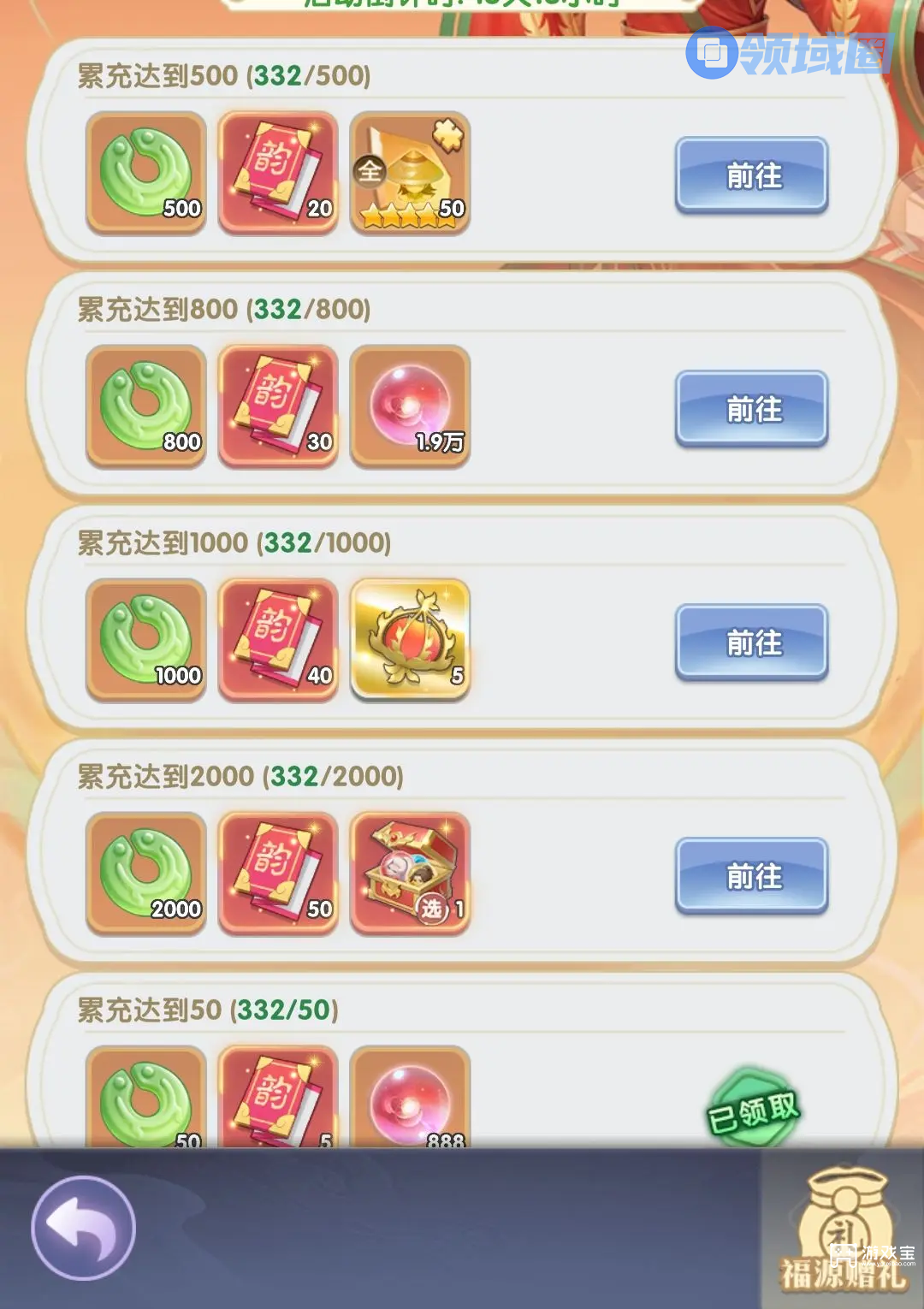Viewport: 924px width, 1309px height.
Task: Go back with the purple return arrow
Action: [83, 1228]
